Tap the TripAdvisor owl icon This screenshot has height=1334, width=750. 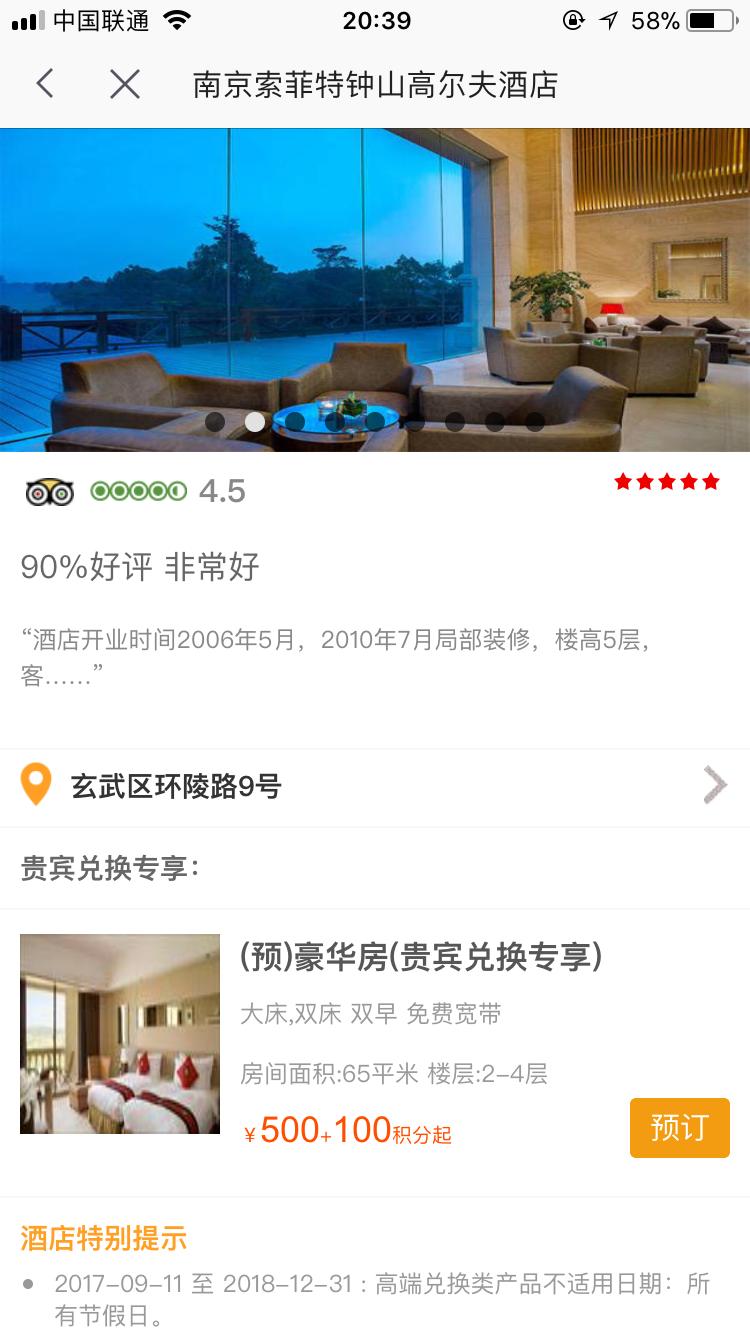(50, 491)
